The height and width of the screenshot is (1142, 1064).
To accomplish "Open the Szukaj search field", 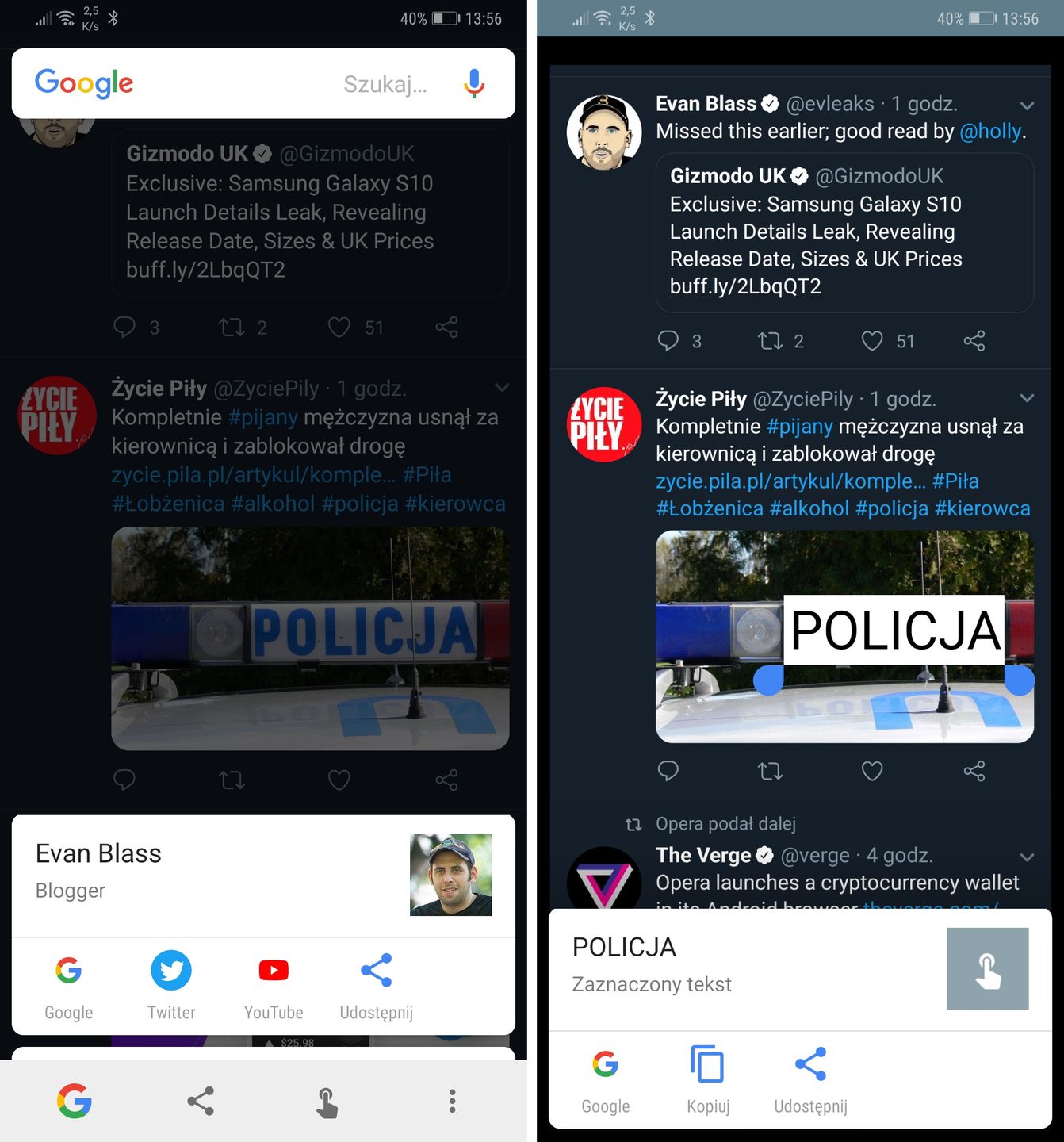I will (385, 84).
